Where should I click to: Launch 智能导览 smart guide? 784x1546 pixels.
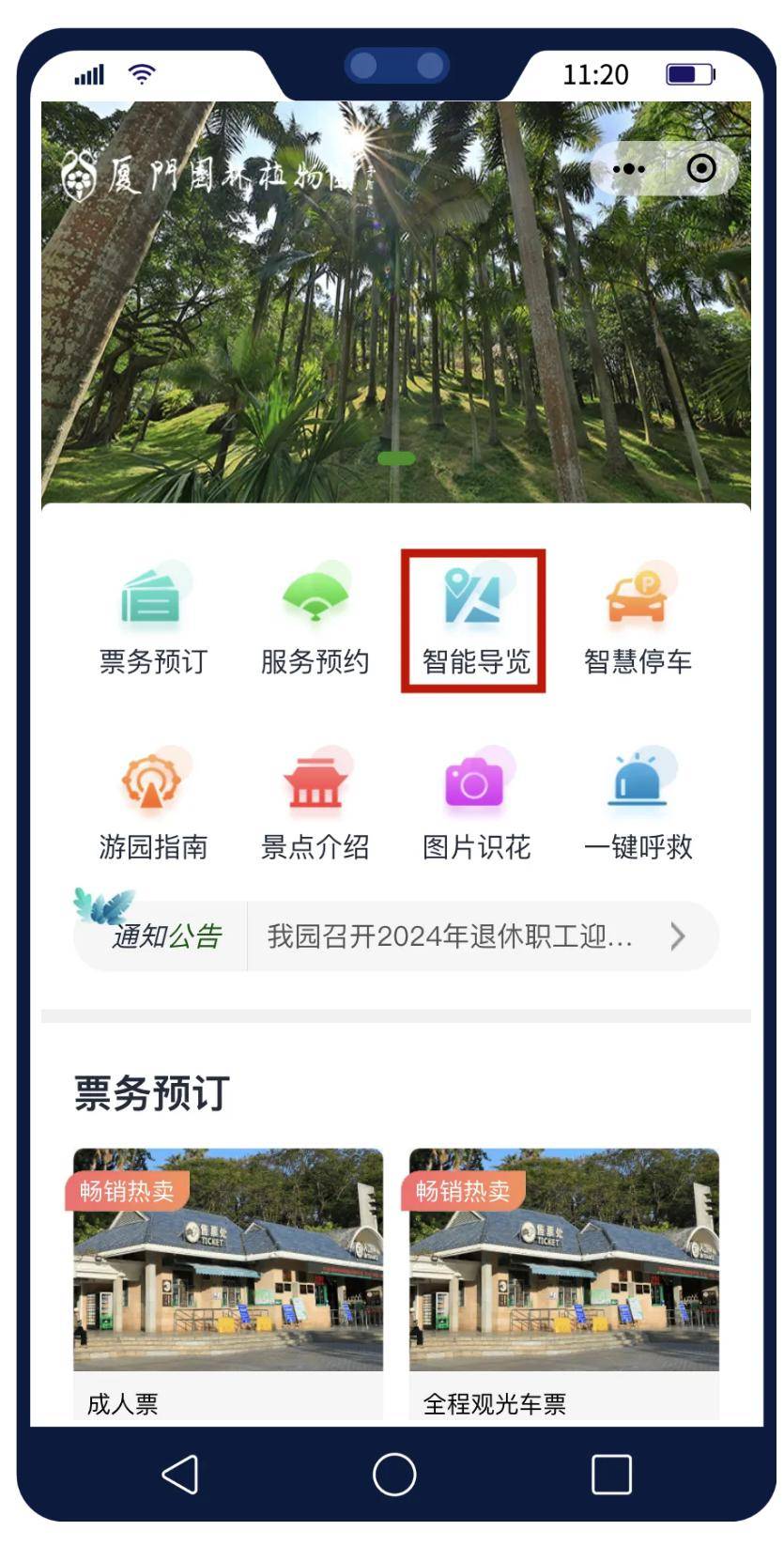coord(475,622)
